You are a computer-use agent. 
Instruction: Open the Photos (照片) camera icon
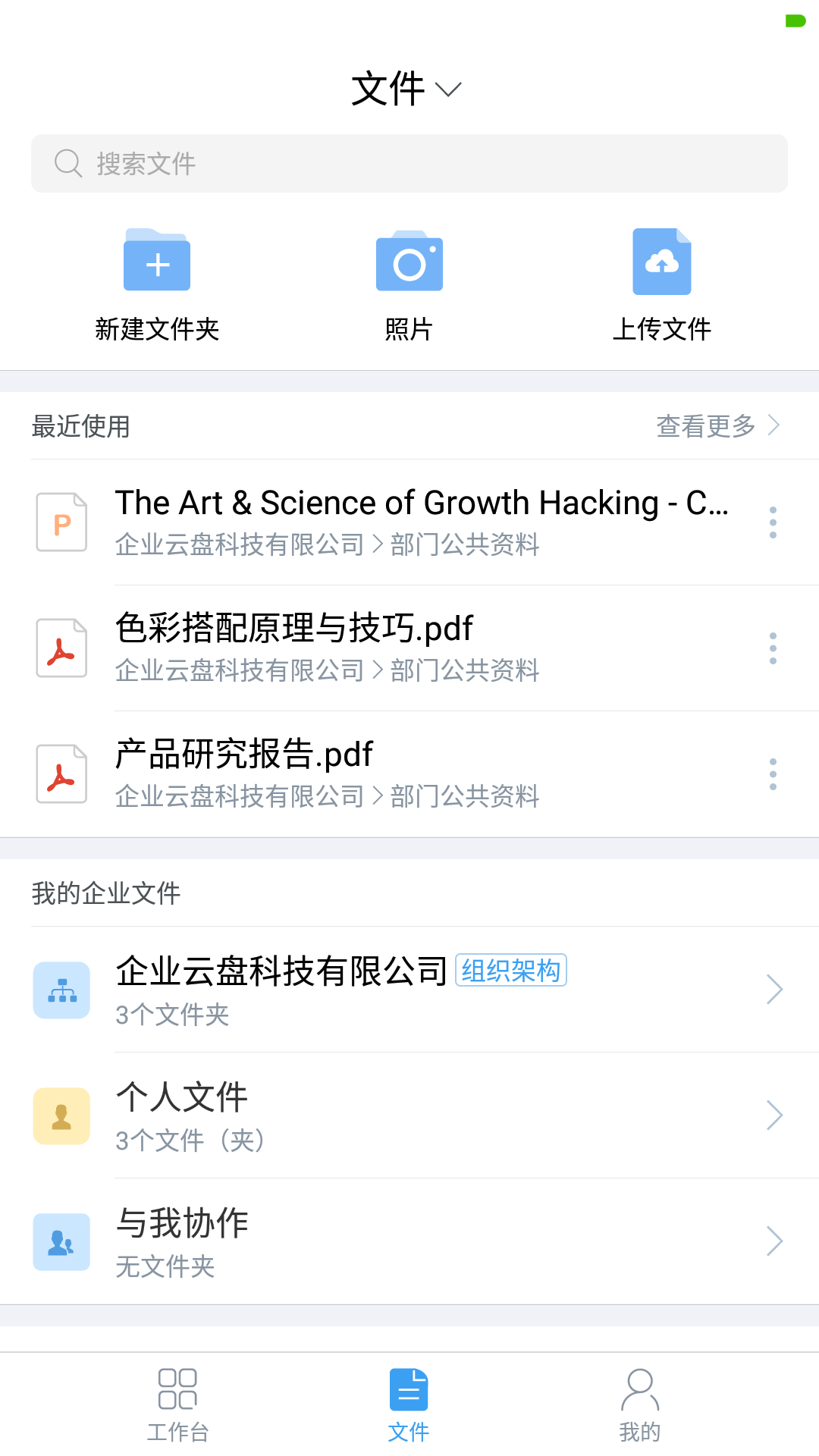click(x=409, y=263)
